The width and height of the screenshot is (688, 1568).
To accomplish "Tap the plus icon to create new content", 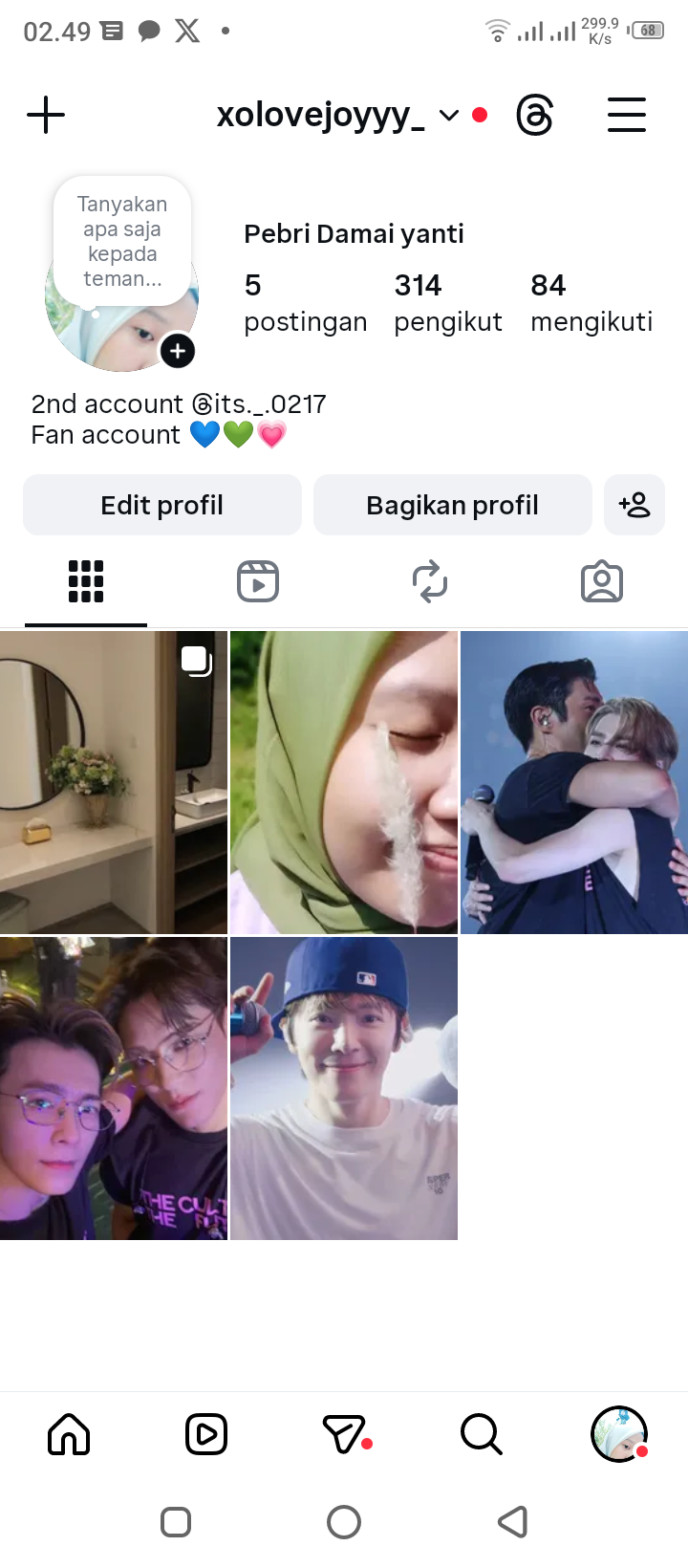I will (46, 116).
